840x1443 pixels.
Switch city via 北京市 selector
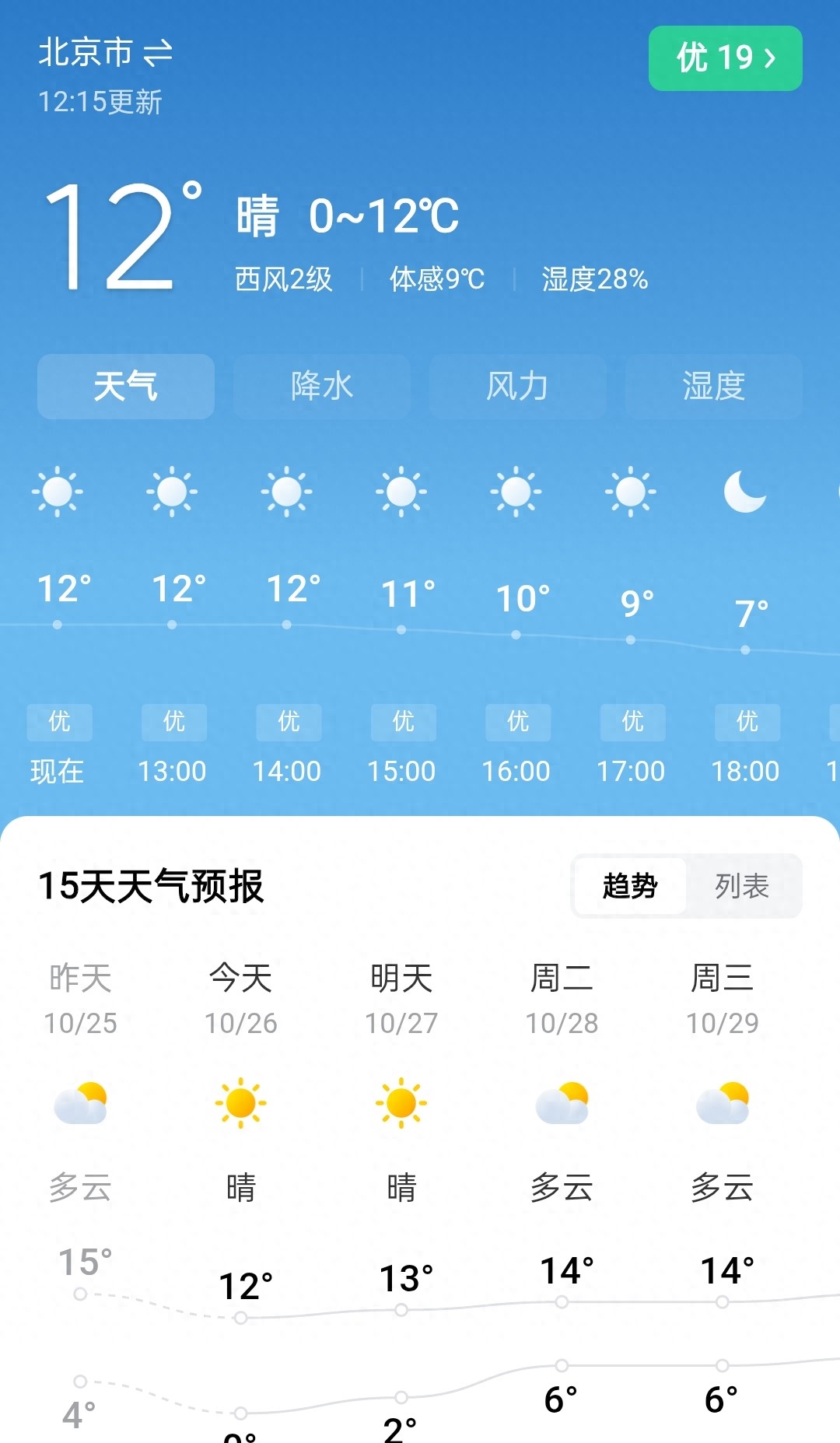105,53
